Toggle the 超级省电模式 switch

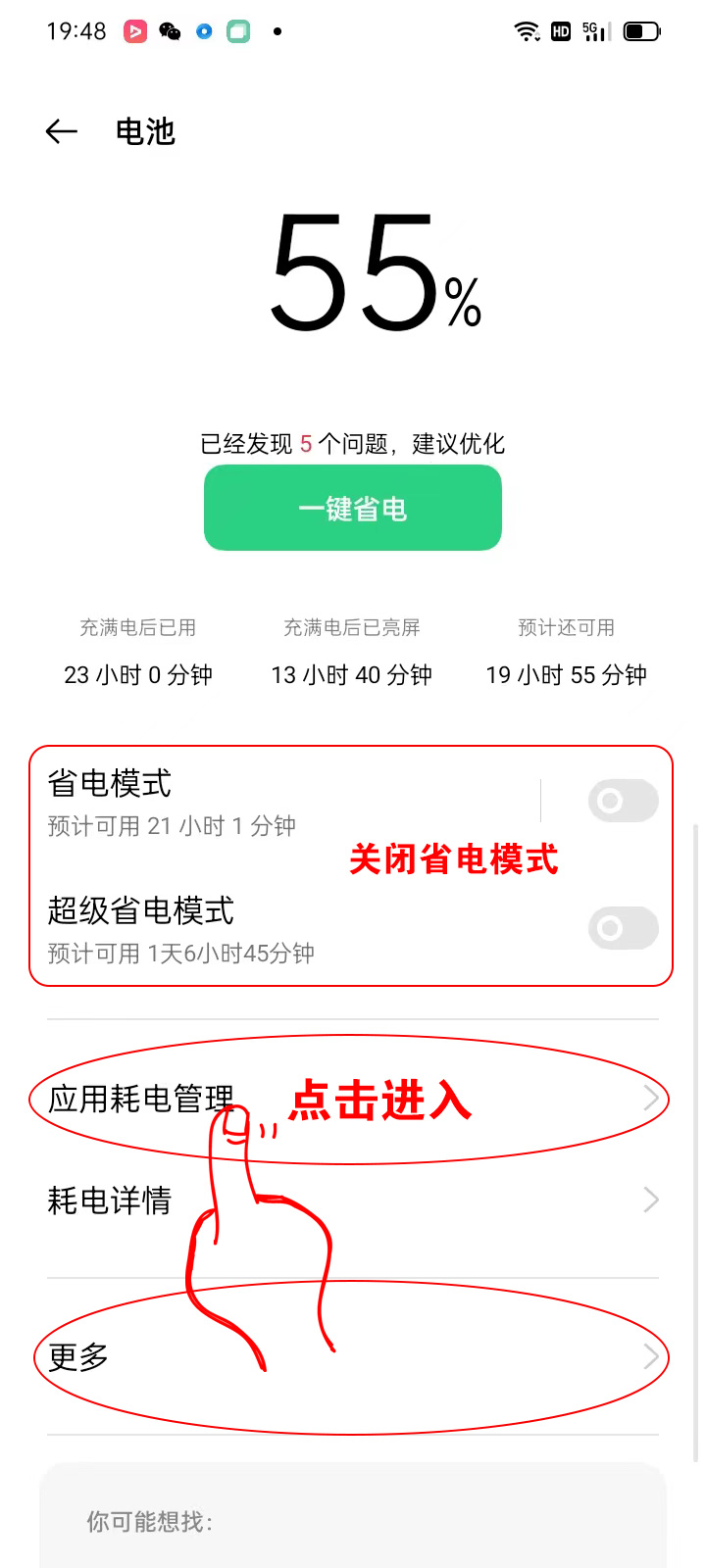[623, 928]
